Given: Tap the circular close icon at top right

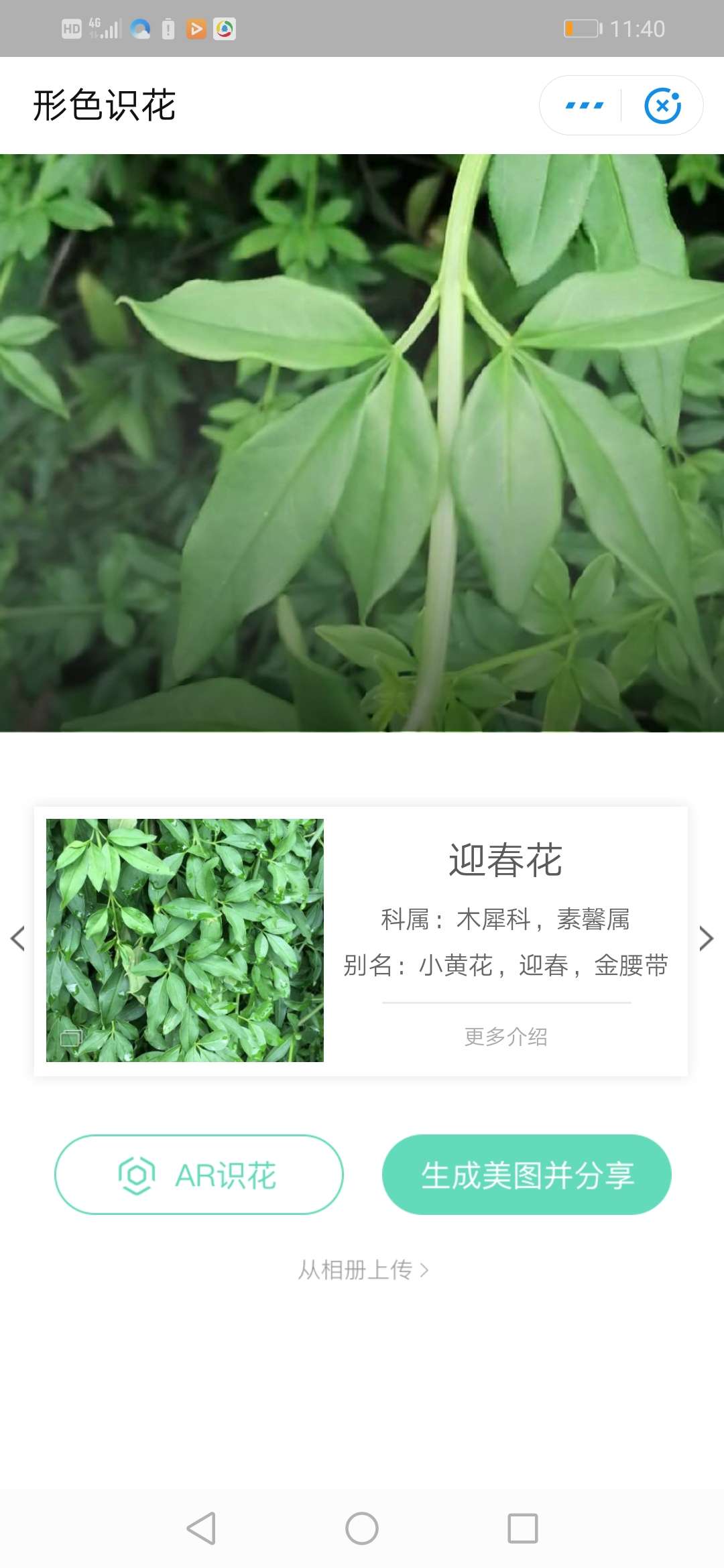Looking at the screenshot, I should [x=662, y=105].
